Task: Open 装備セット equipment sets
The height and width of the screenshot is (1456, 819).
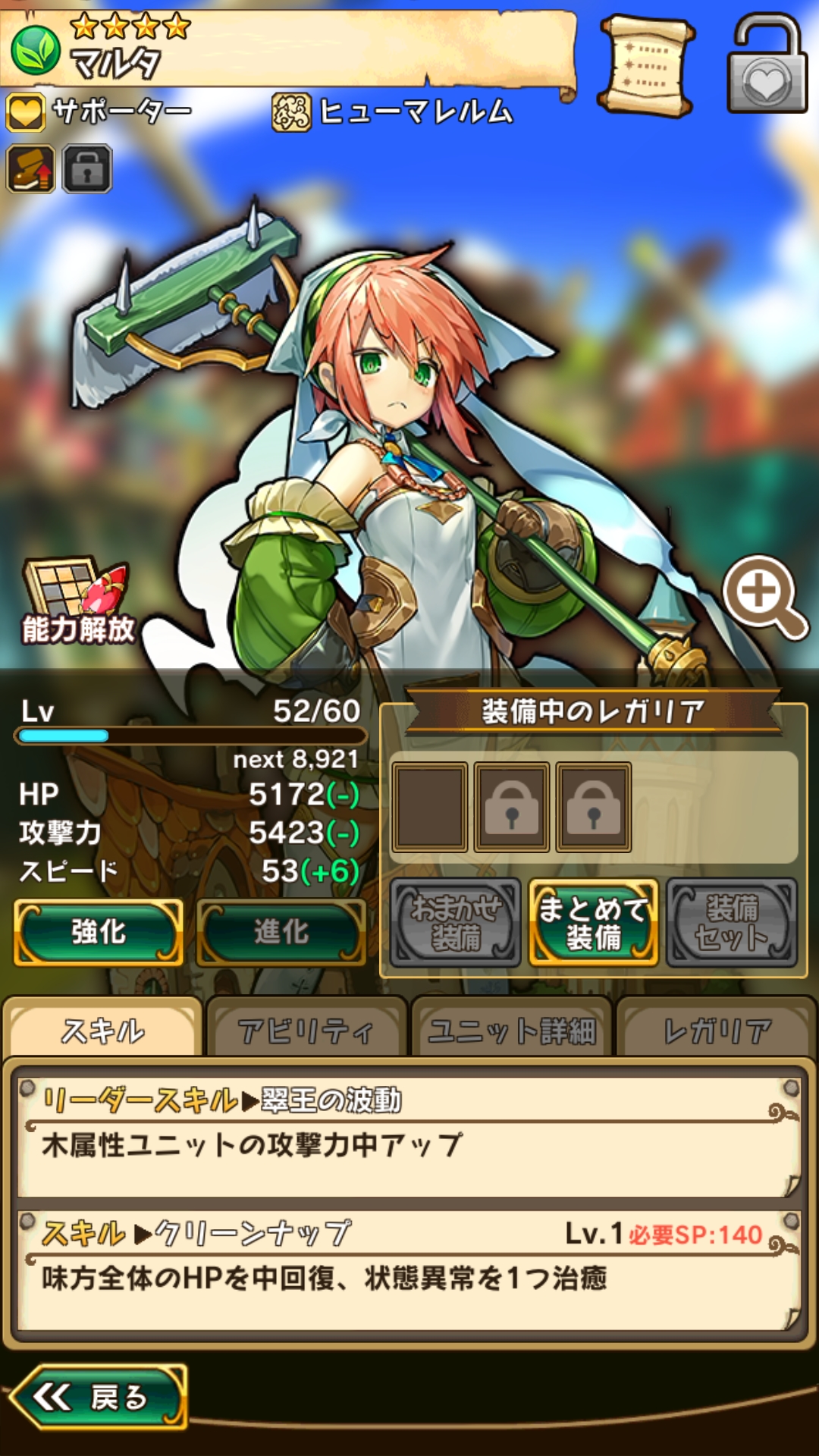Action: [732, 923]
